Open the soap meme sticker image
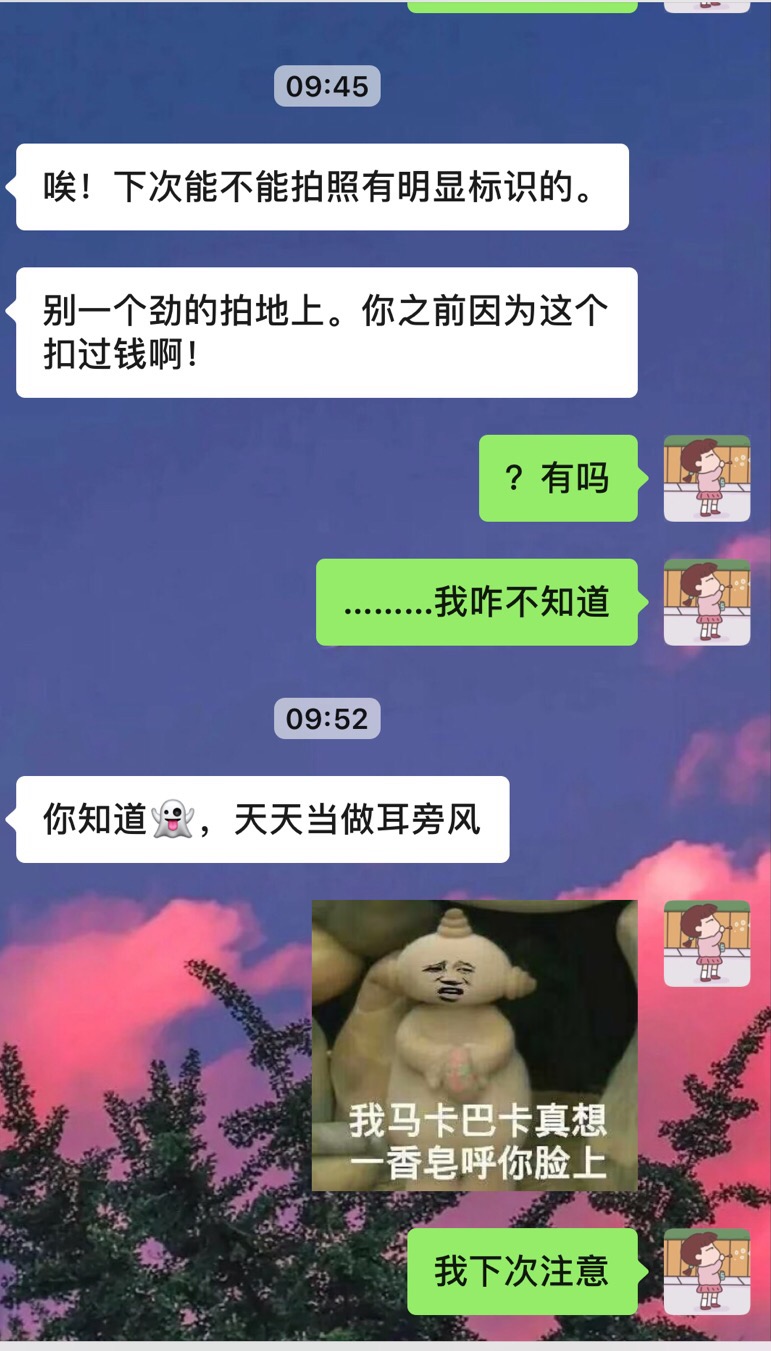 474,1045
